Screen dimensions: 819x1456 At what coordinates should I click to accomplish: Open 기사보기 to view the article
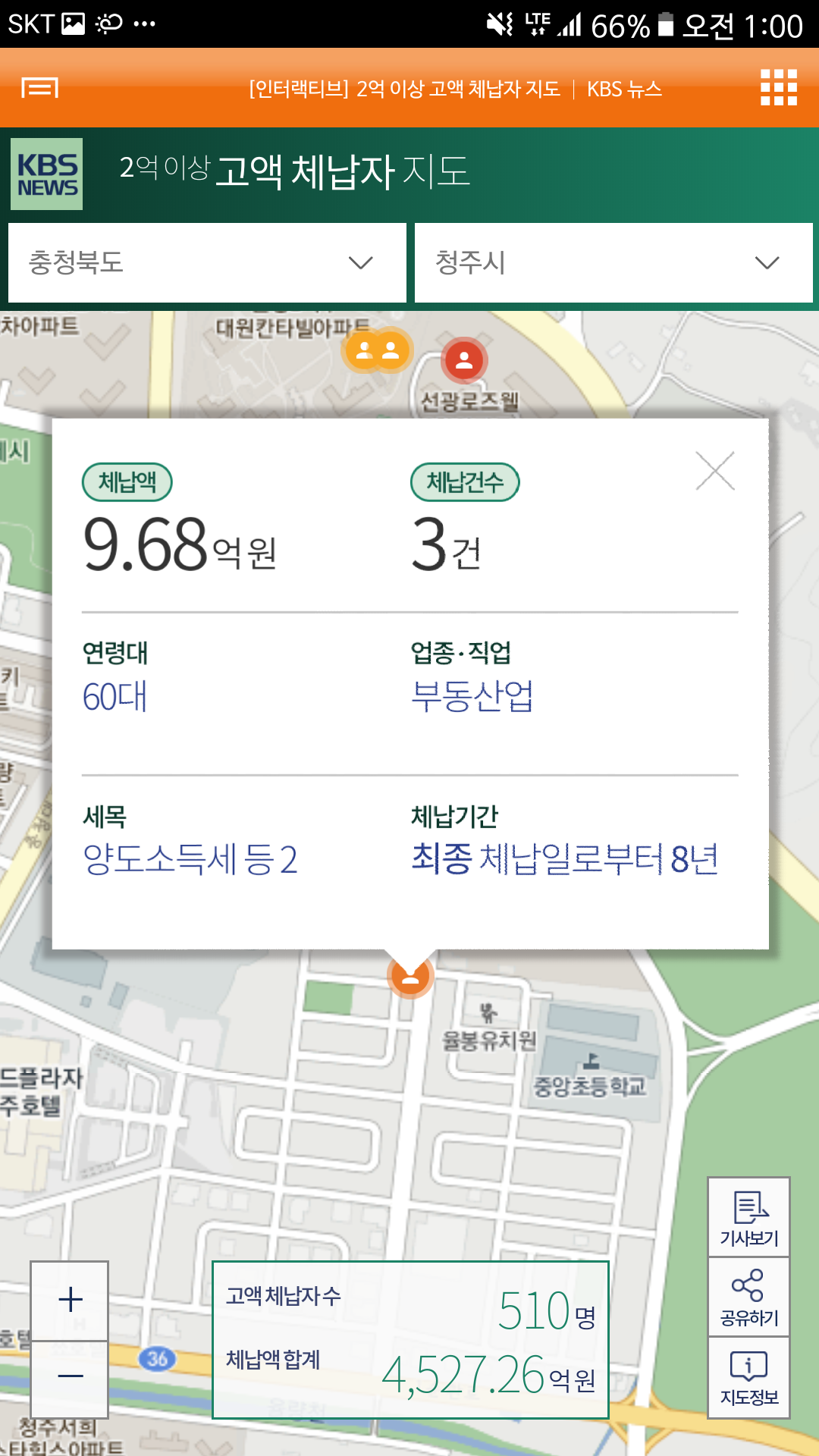pos(749,1218)
